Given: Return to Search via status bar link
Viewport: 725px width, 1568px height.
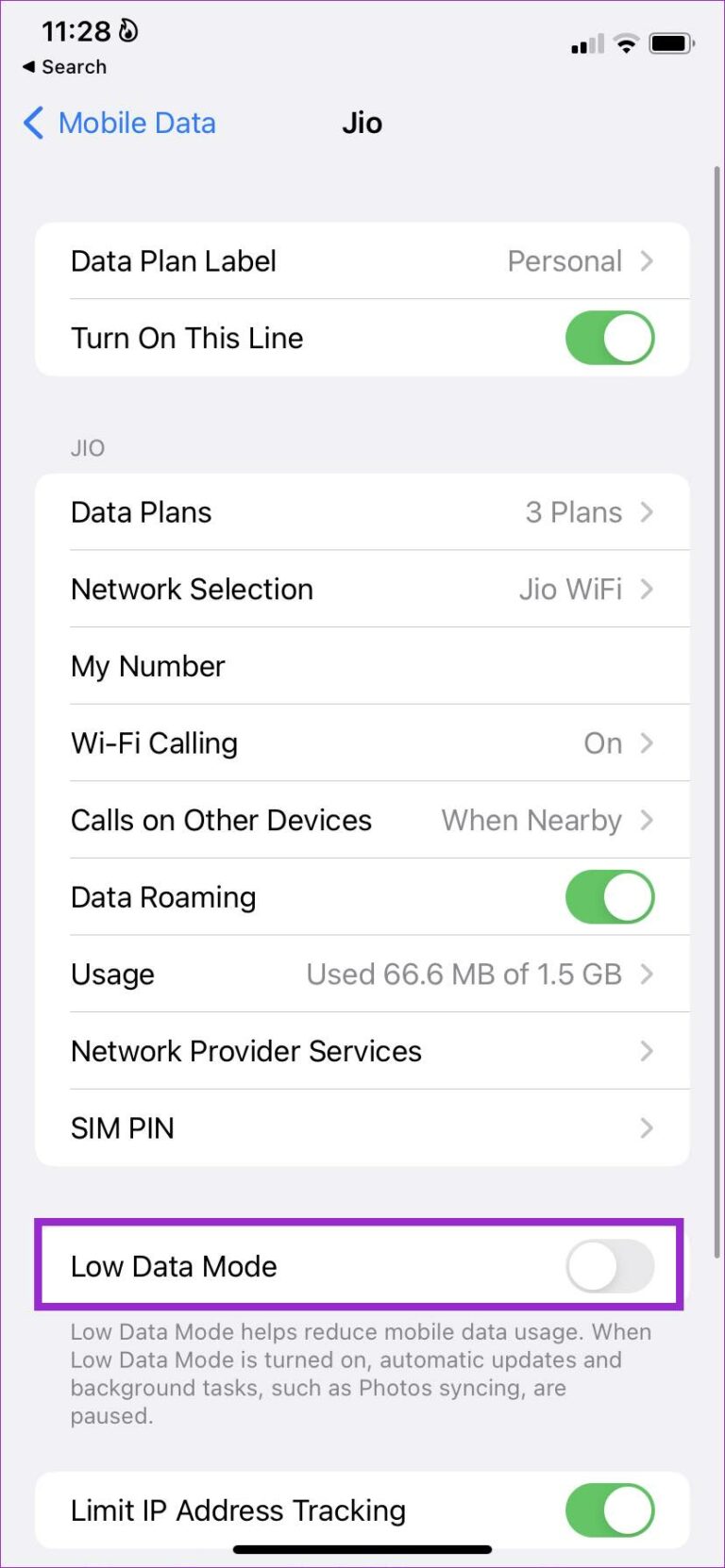Looking at the screenshot, I should tap(64, 67).
